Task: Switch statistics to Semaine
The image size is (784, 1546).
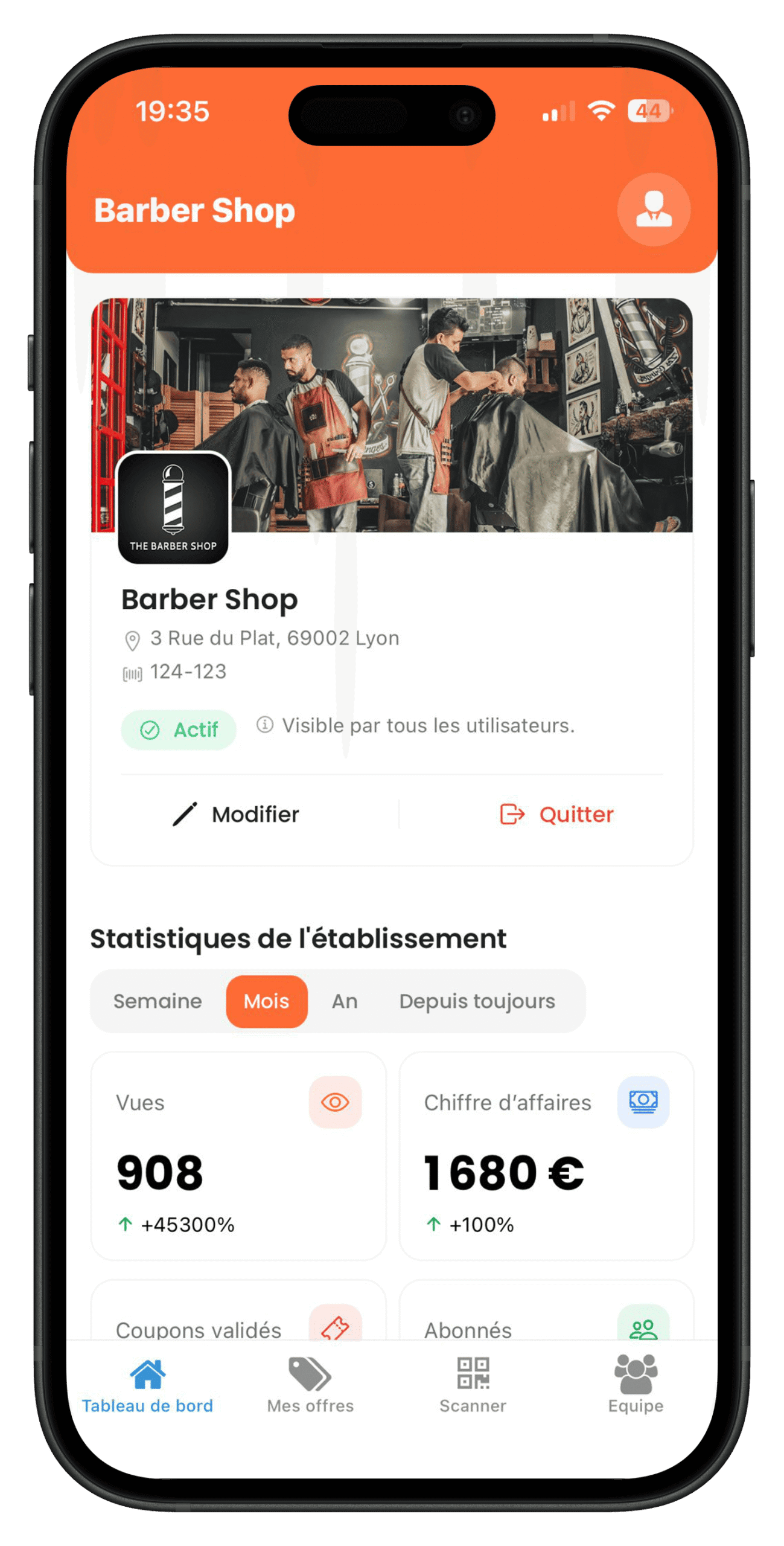Action: (x=158, y=1001)
